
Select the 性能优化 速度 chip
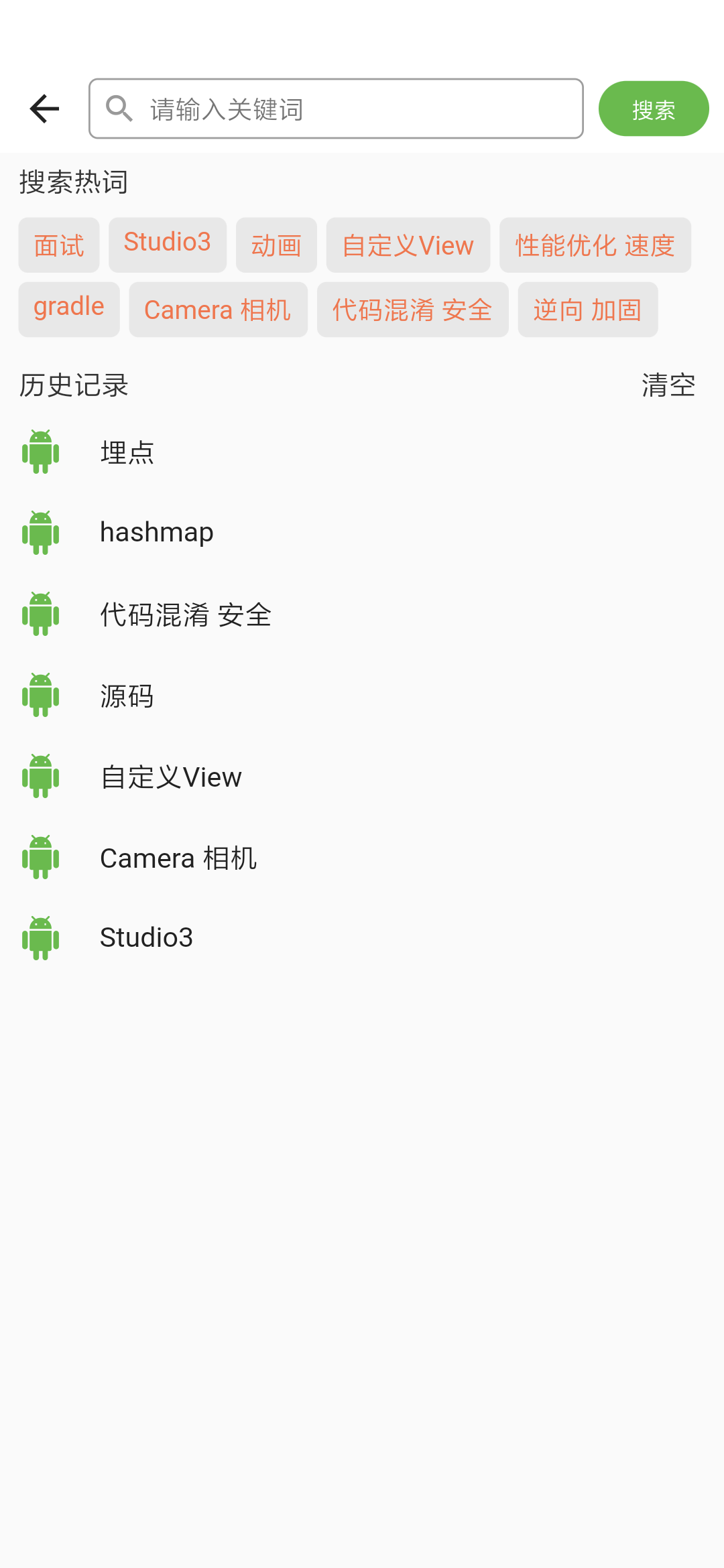tap(595, 245)
